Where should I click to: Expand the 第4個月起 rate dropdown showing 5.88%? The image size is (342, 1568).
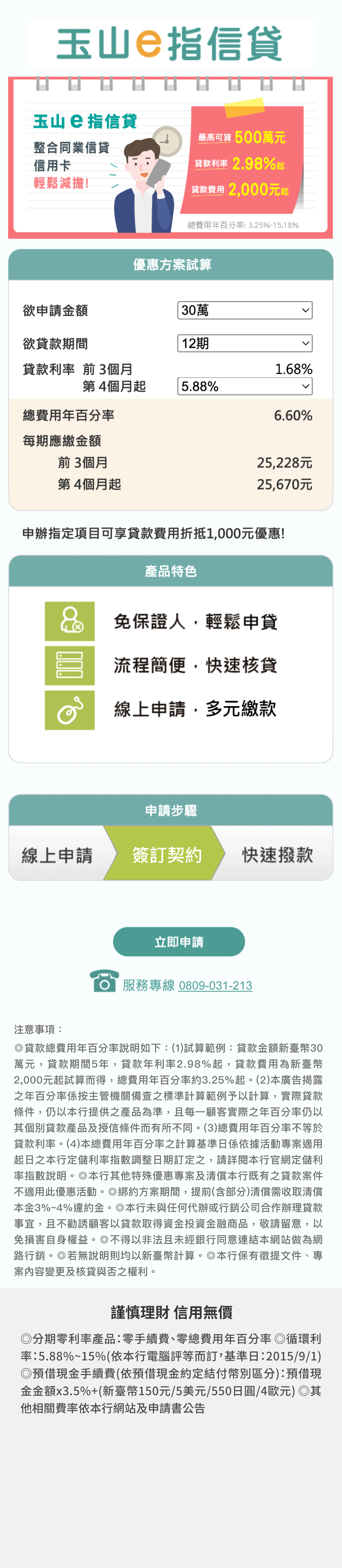click(x=245, y=387)
